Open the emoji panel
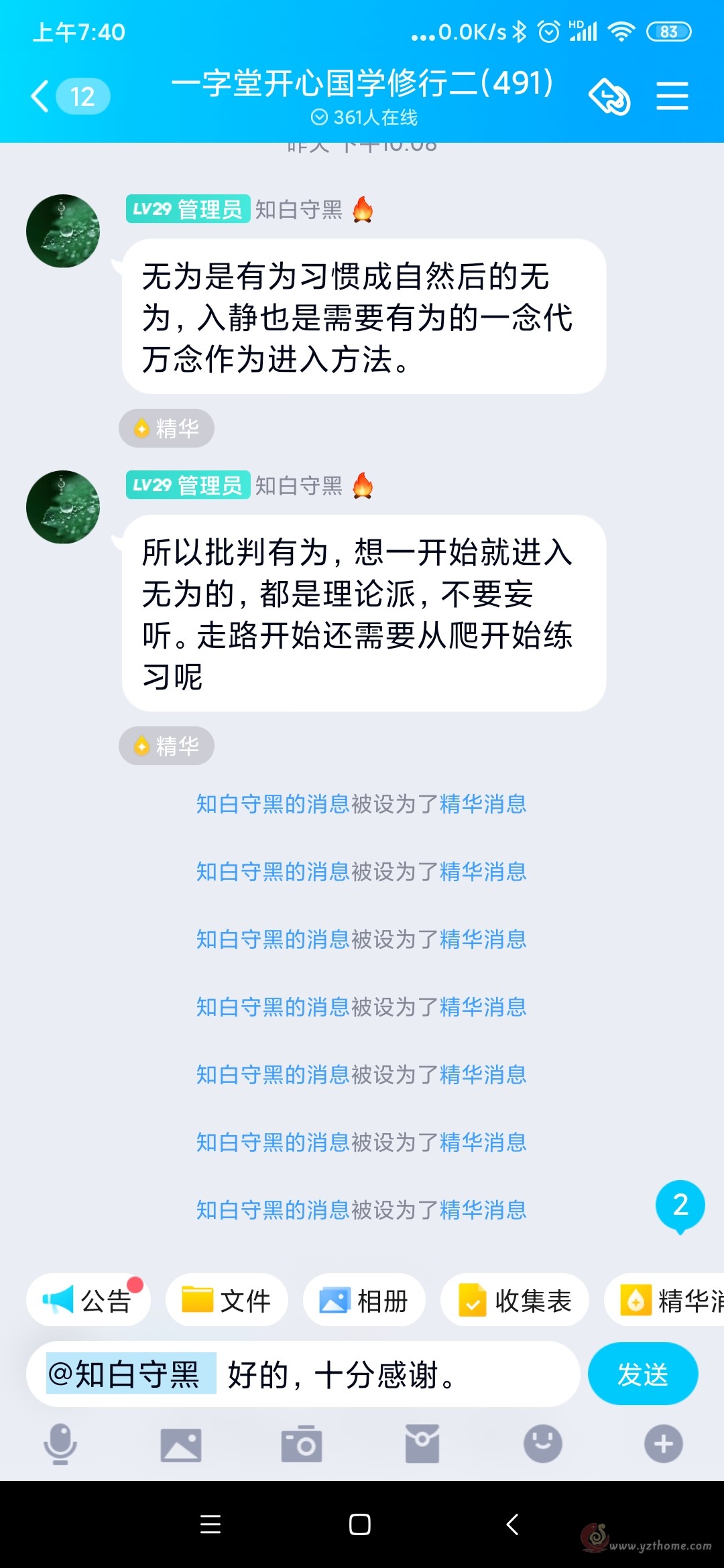The width and height of the screenshot is (724, 1568). (x=543, y=1444)
